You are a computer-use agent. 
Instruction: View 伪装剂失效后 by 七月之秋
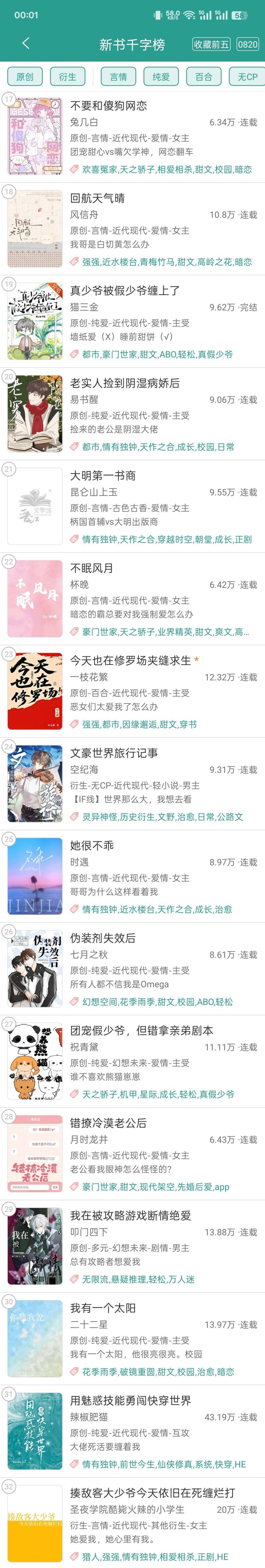click(103, 939)
